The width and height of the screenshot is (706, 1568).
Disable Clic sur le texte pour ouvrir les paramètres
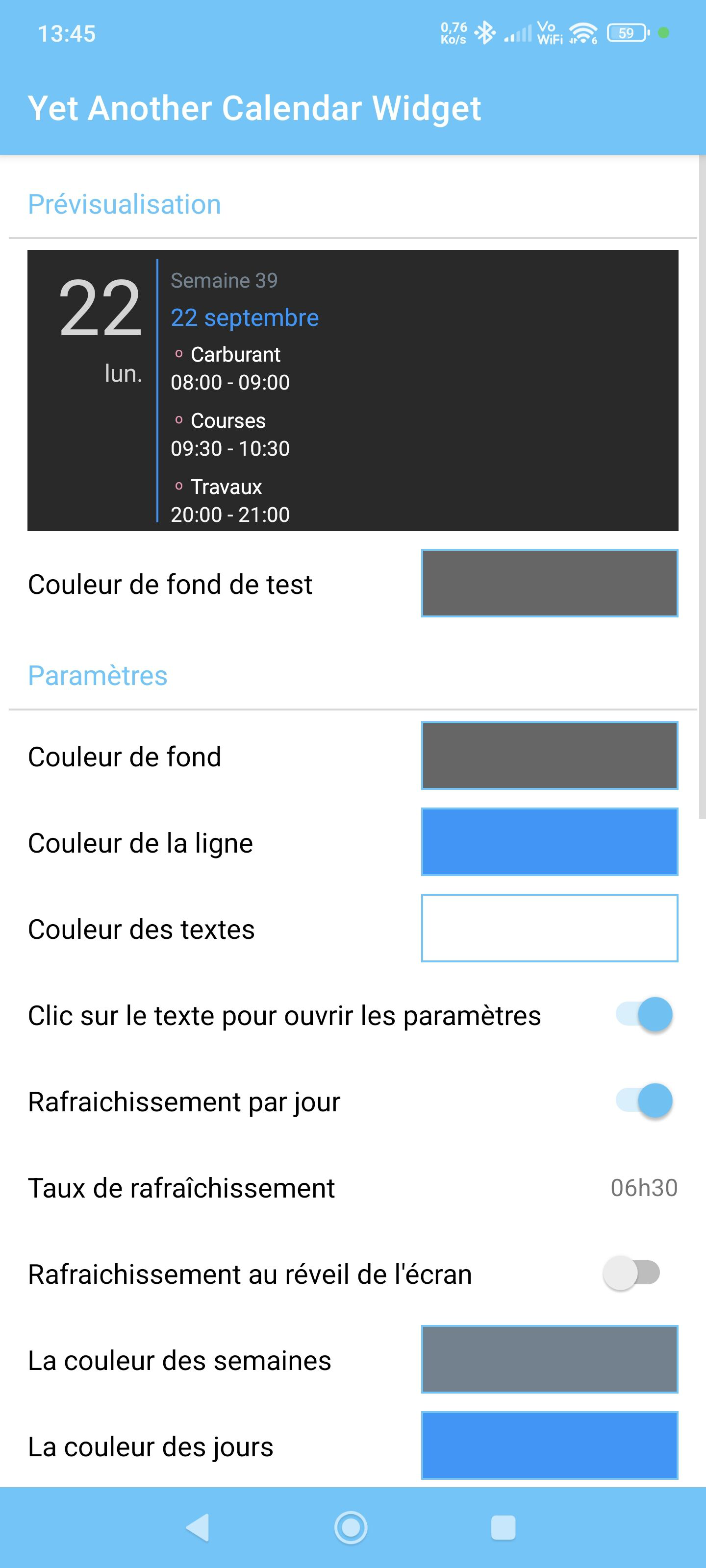click(x=644, y=1015)
